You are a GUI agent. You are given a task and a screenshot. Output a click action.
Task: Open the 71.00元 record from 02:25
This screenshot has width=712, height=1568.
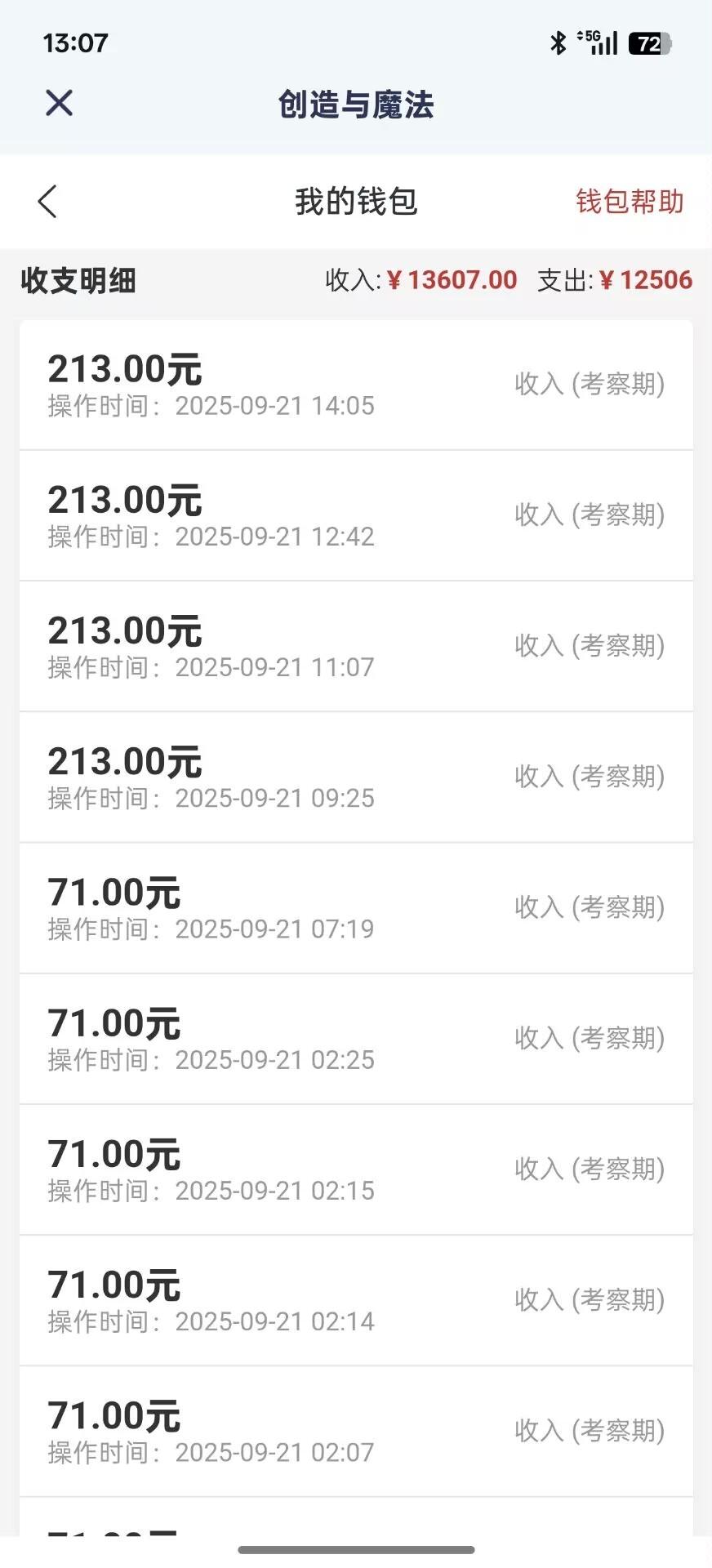[356, 1038]
